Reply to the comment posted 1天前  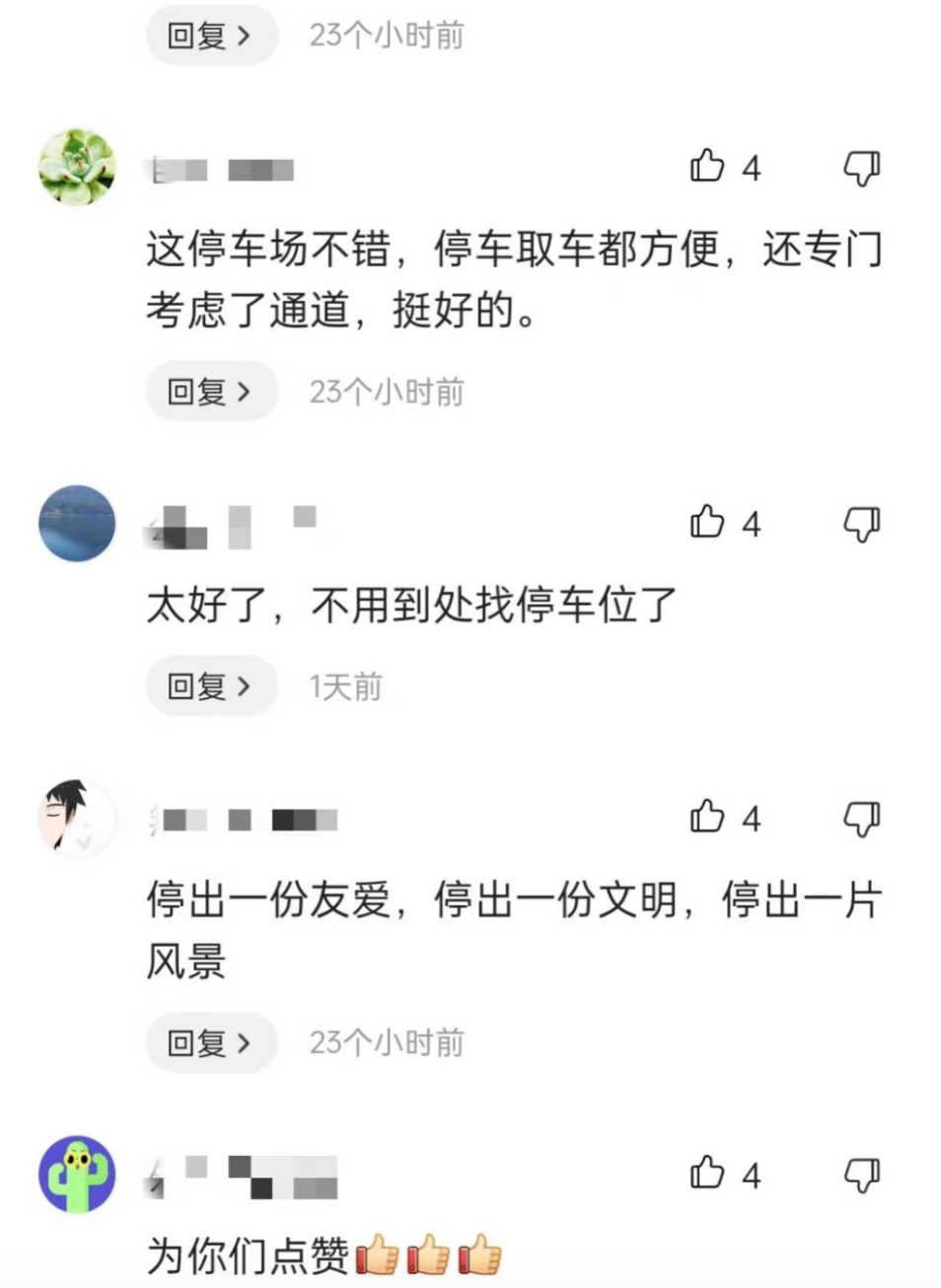(x=210, y=685)
